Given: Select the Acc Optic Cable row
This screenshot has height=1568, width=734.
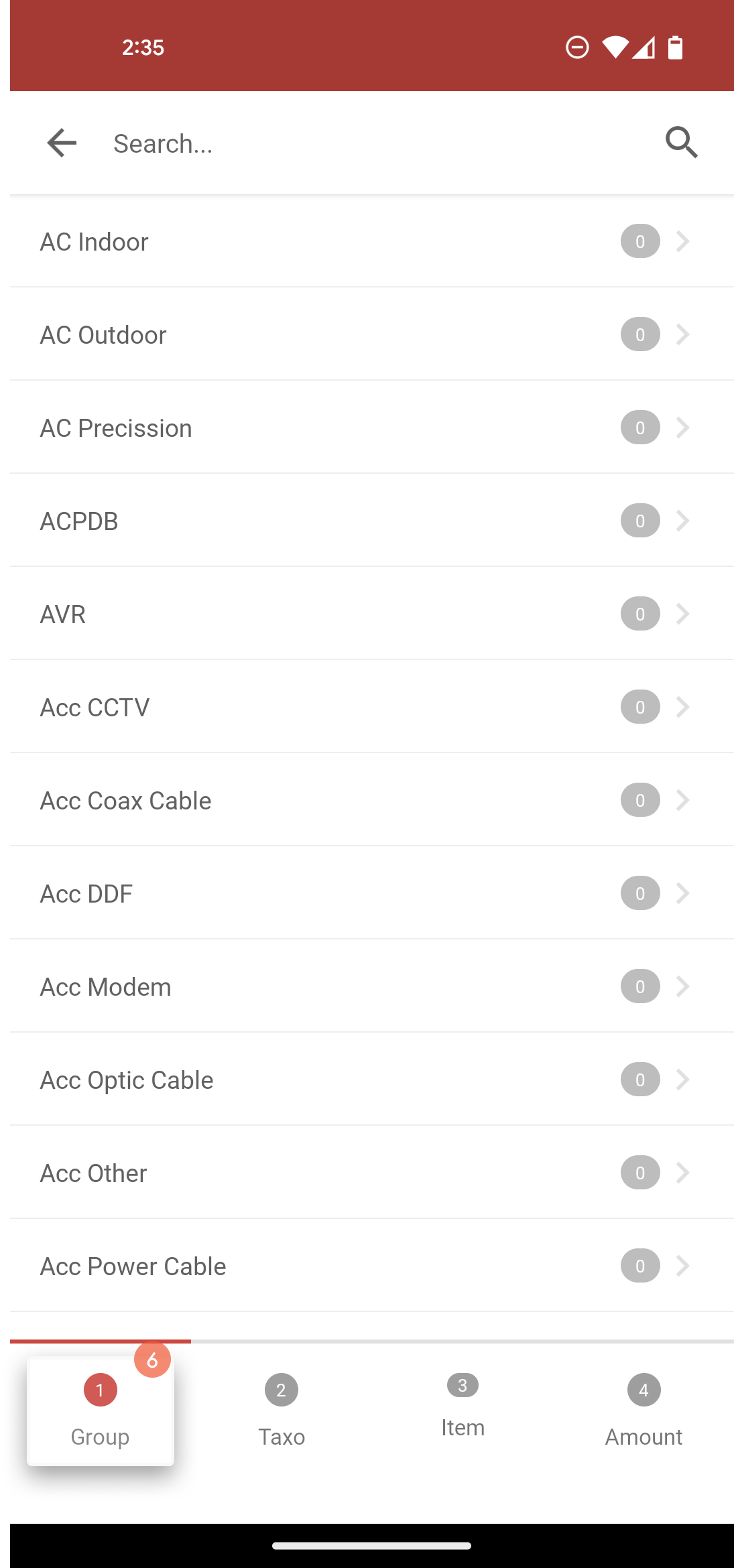Looking at the screenshot, I should pyautogui.click(x=372, y=1080).
